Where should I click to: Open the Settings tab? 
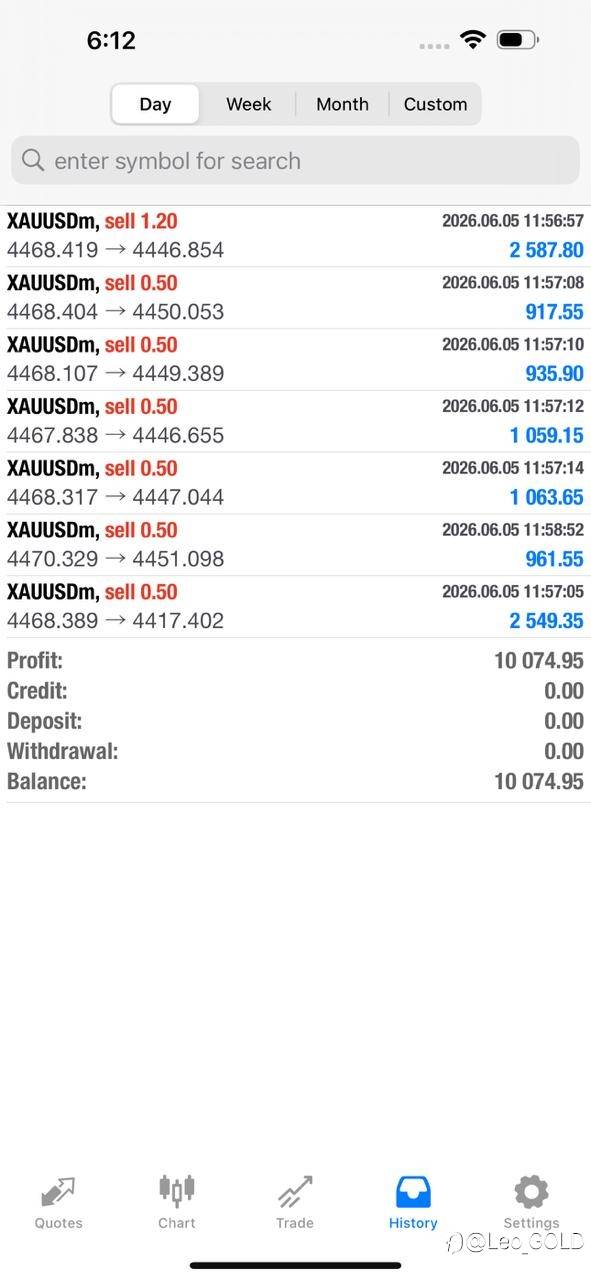click(531, 1202)
